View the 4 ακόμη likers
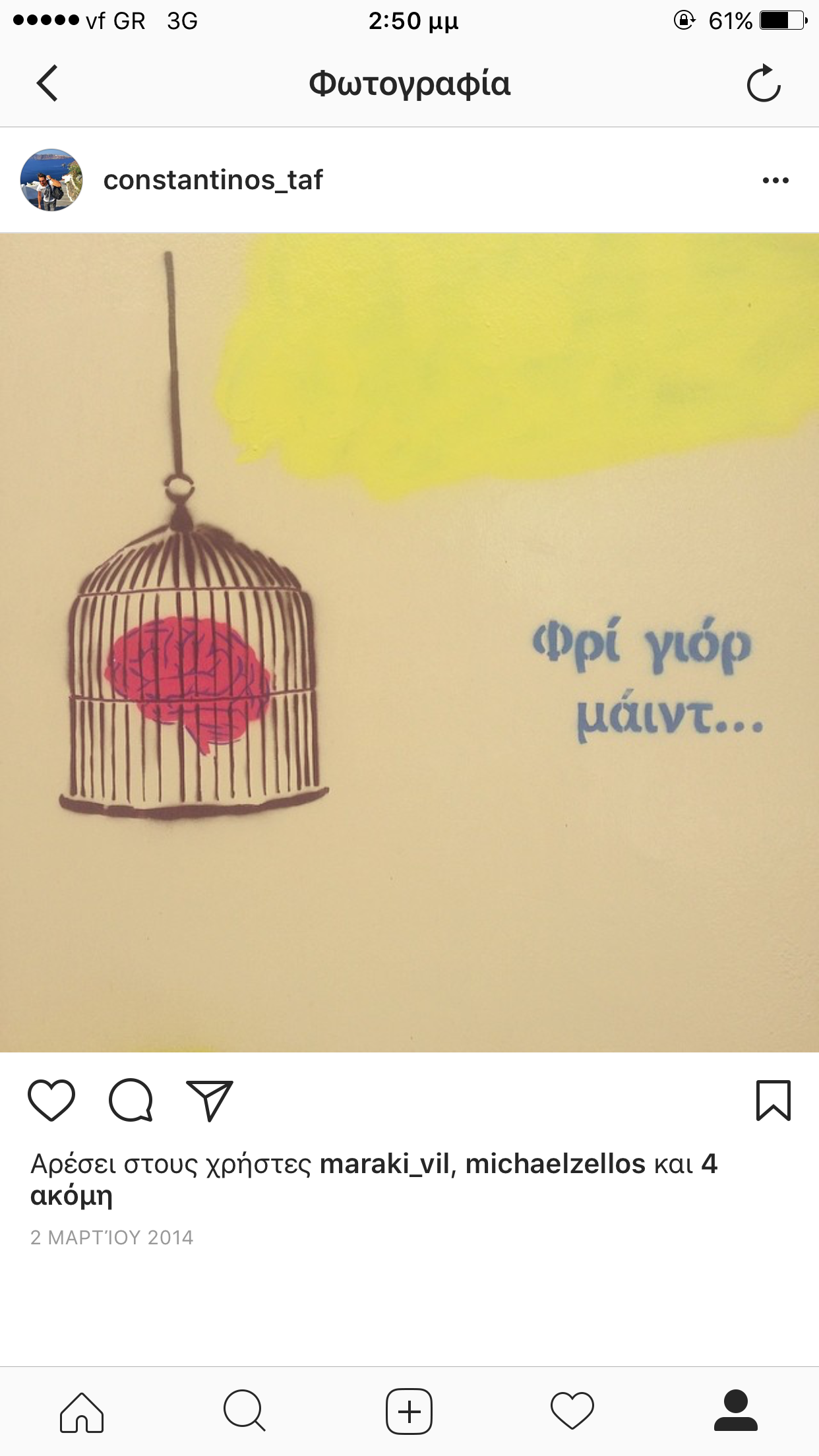Screen dimensions: 819x1456 click(71, 1196)
